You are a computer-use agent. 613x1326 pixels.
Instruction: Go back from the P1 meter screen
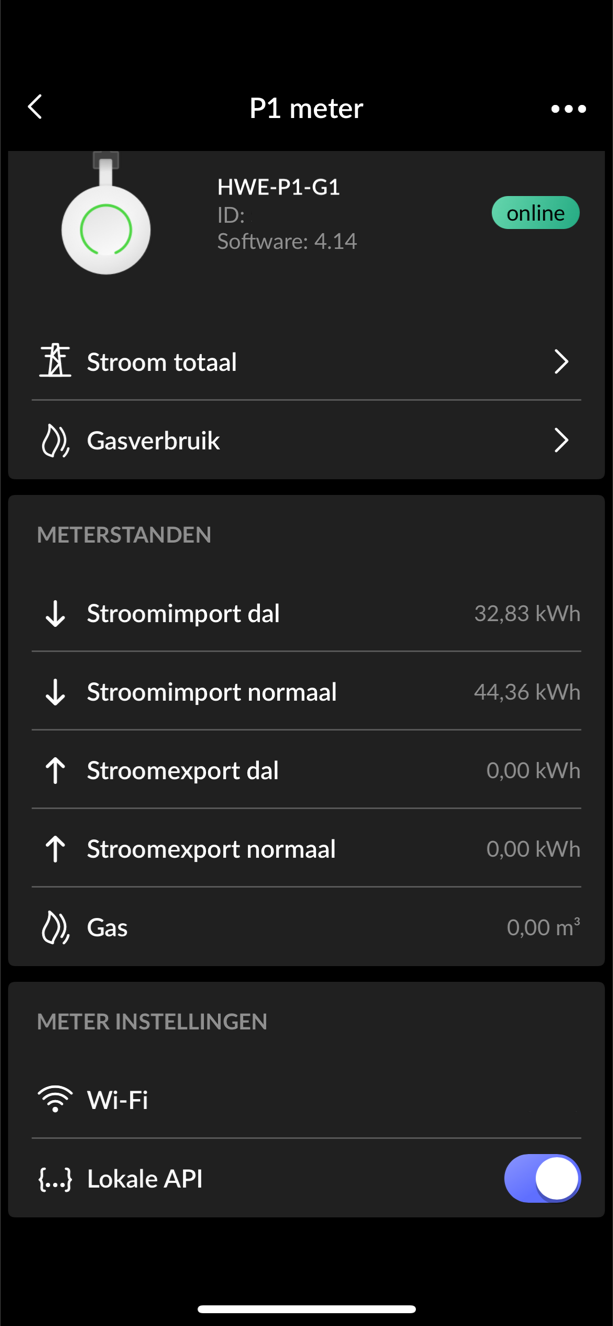(35, 107)
